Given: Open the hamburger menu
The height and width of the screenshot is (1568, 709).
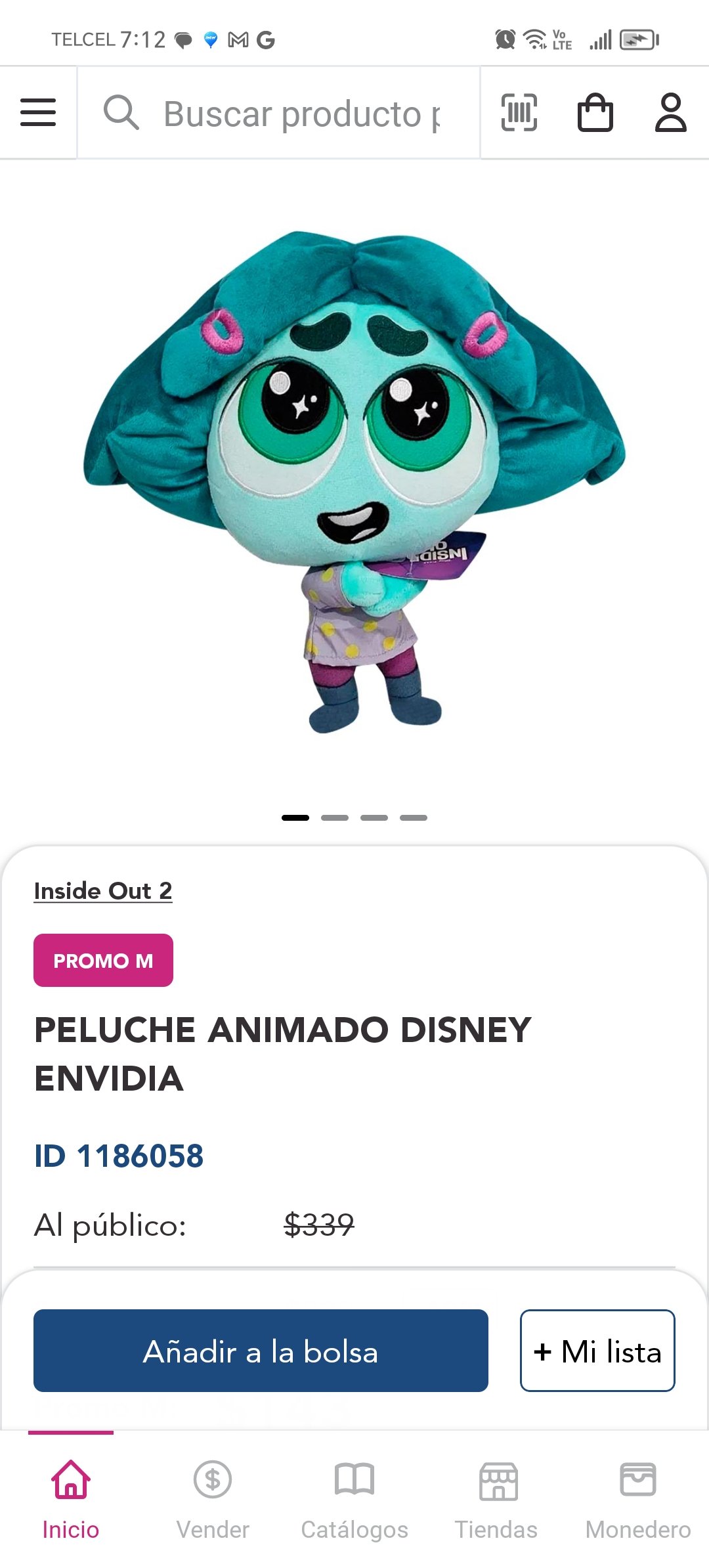Looking at the screenshot, I should click(38, 112).
